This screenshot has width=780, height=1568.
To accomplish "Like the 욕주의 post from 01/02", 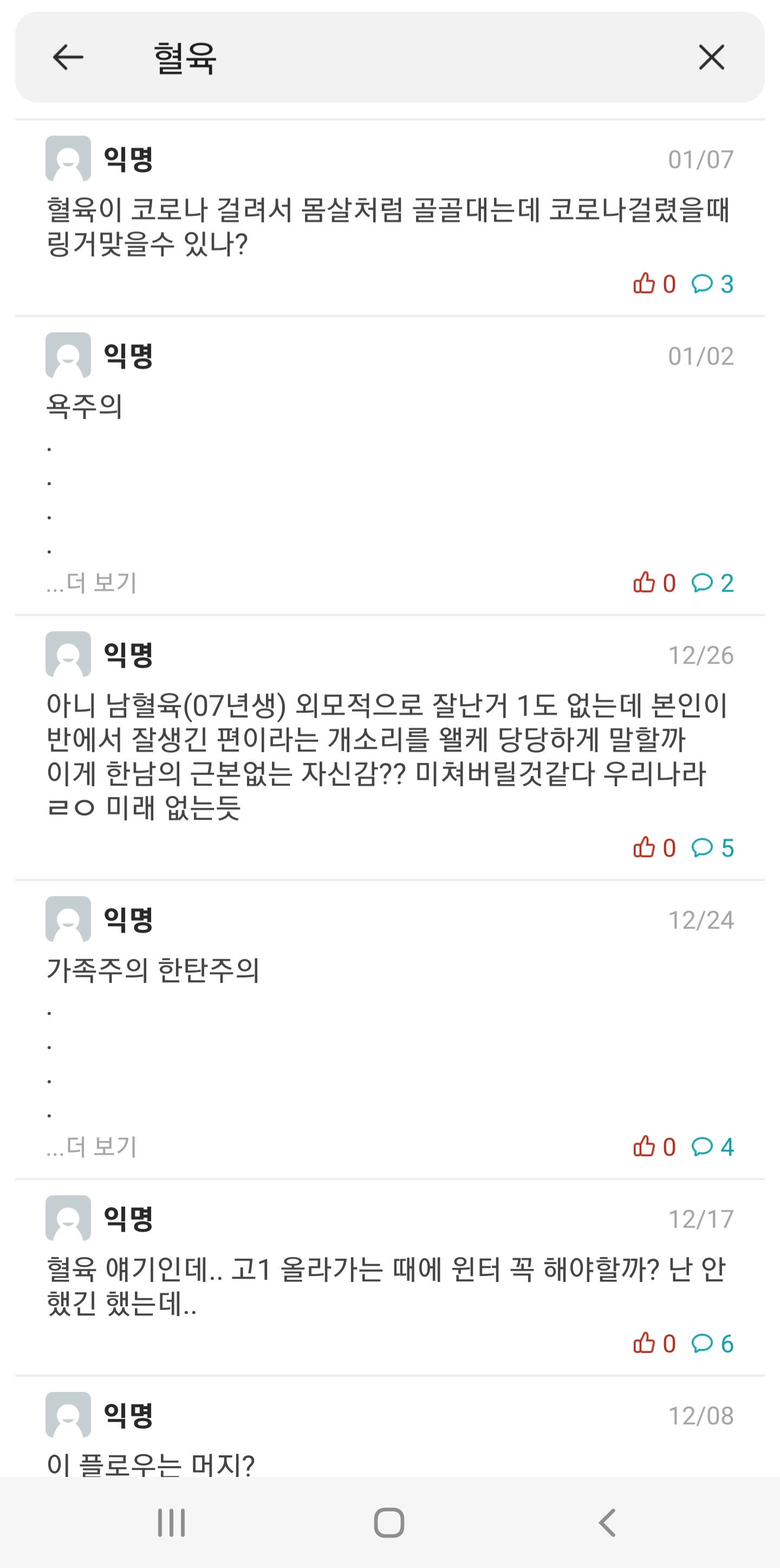I will [653, 583].
